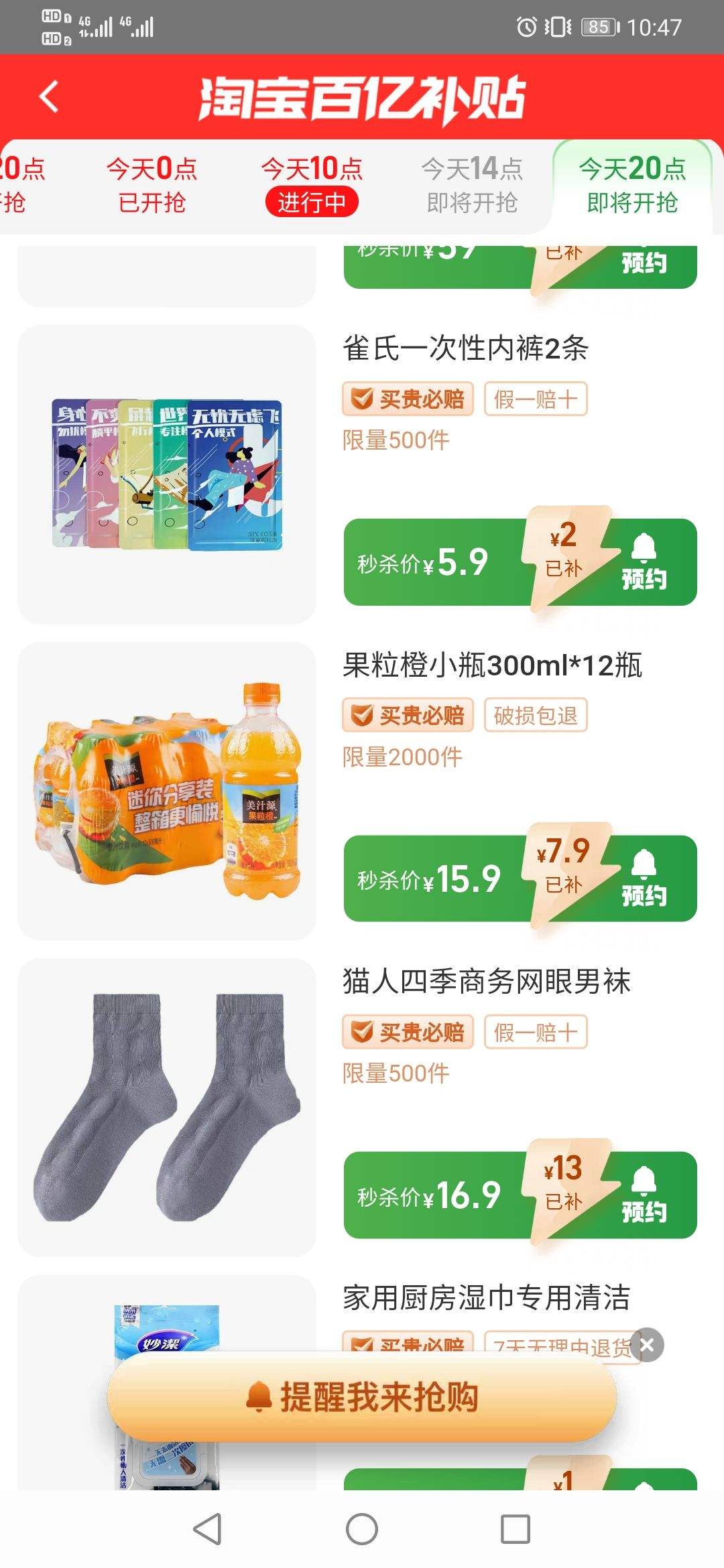This screenshot has height=1568, width=724.
Task: Open the system recent apps view
Action: [x=516, y=1529]
